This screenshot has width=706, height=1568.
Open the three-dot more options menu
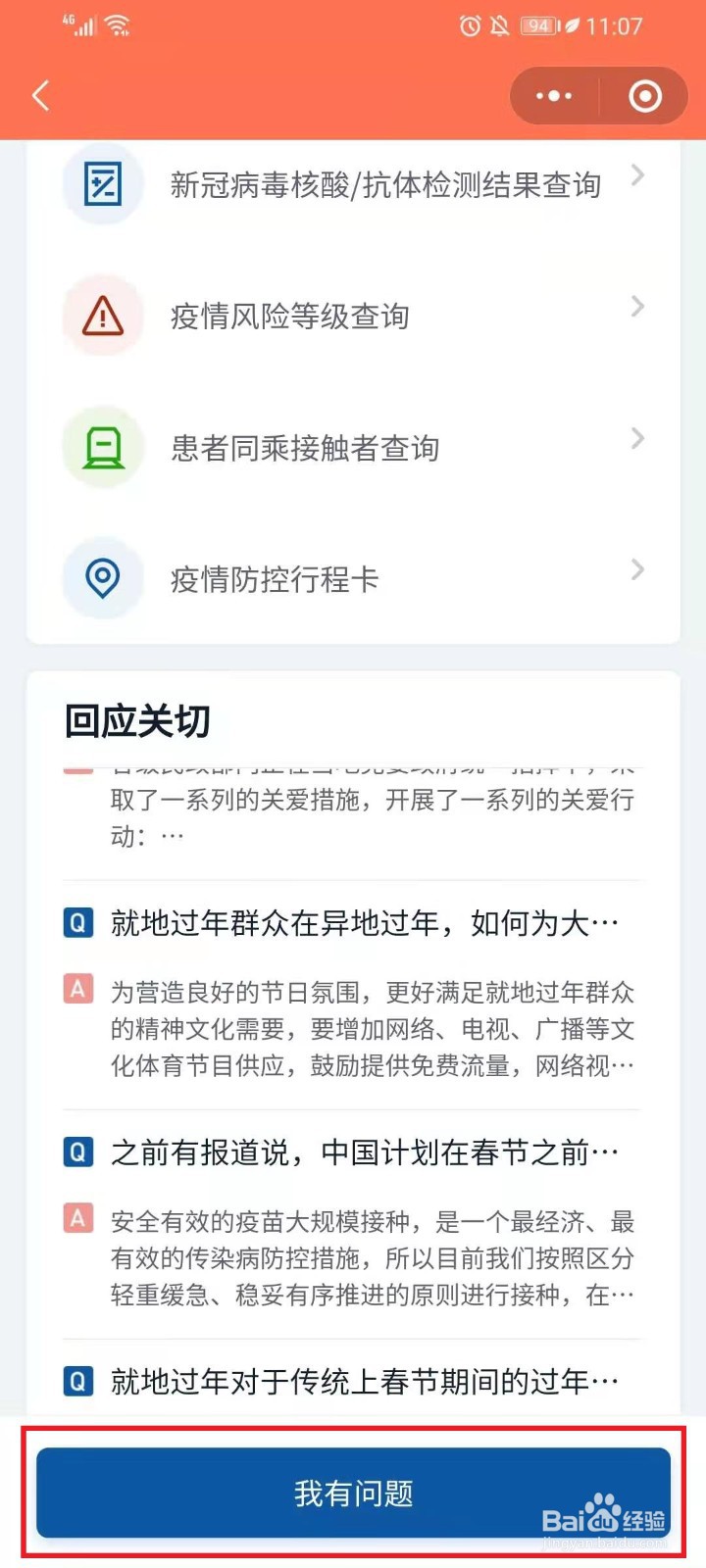(x=552, y=95)
